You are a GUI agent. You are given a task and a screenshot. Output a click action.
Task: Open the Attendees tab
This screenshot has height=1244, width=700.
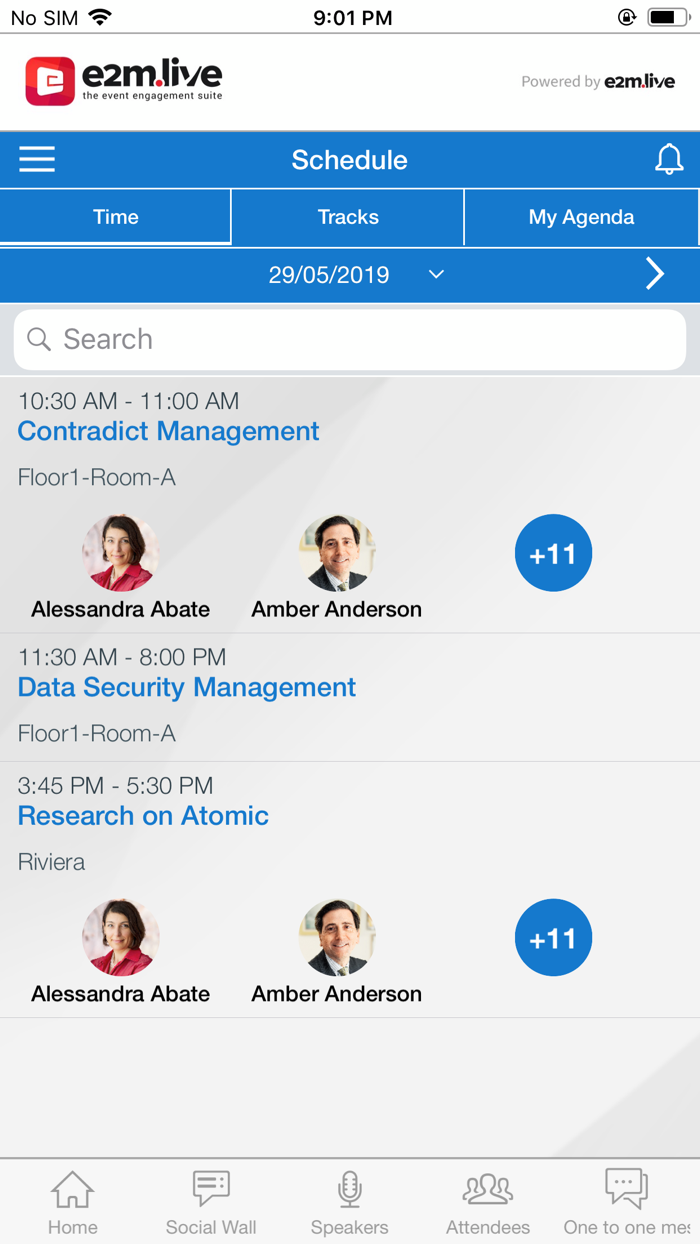[x=488, y=1202]
